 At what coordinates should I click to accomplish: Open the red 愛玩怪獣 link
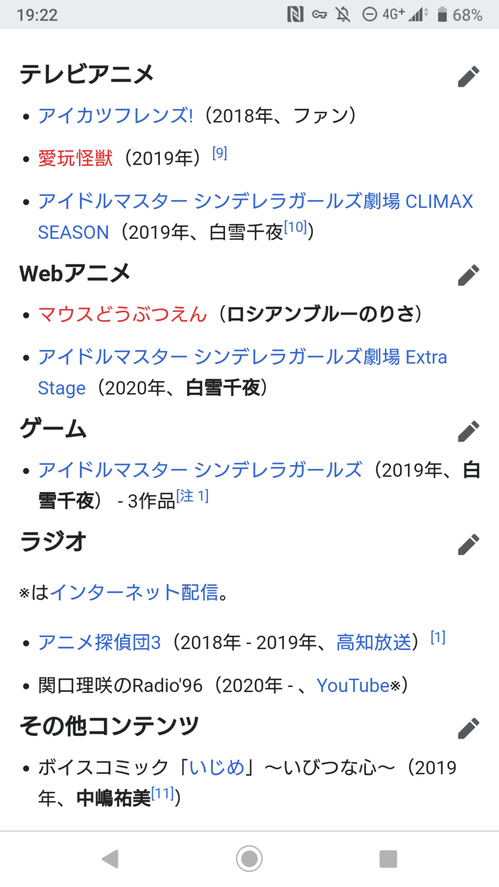75,158
